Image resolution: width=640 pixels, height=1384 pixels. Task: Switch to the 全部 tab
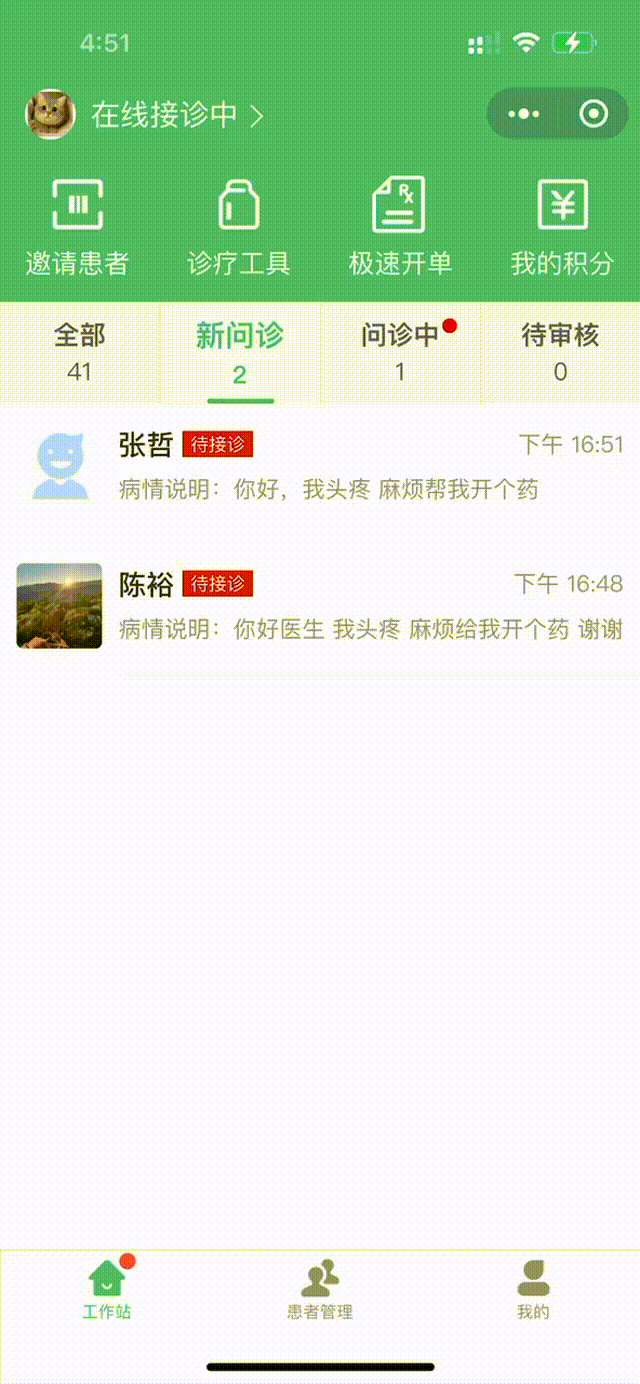[80, 352]
